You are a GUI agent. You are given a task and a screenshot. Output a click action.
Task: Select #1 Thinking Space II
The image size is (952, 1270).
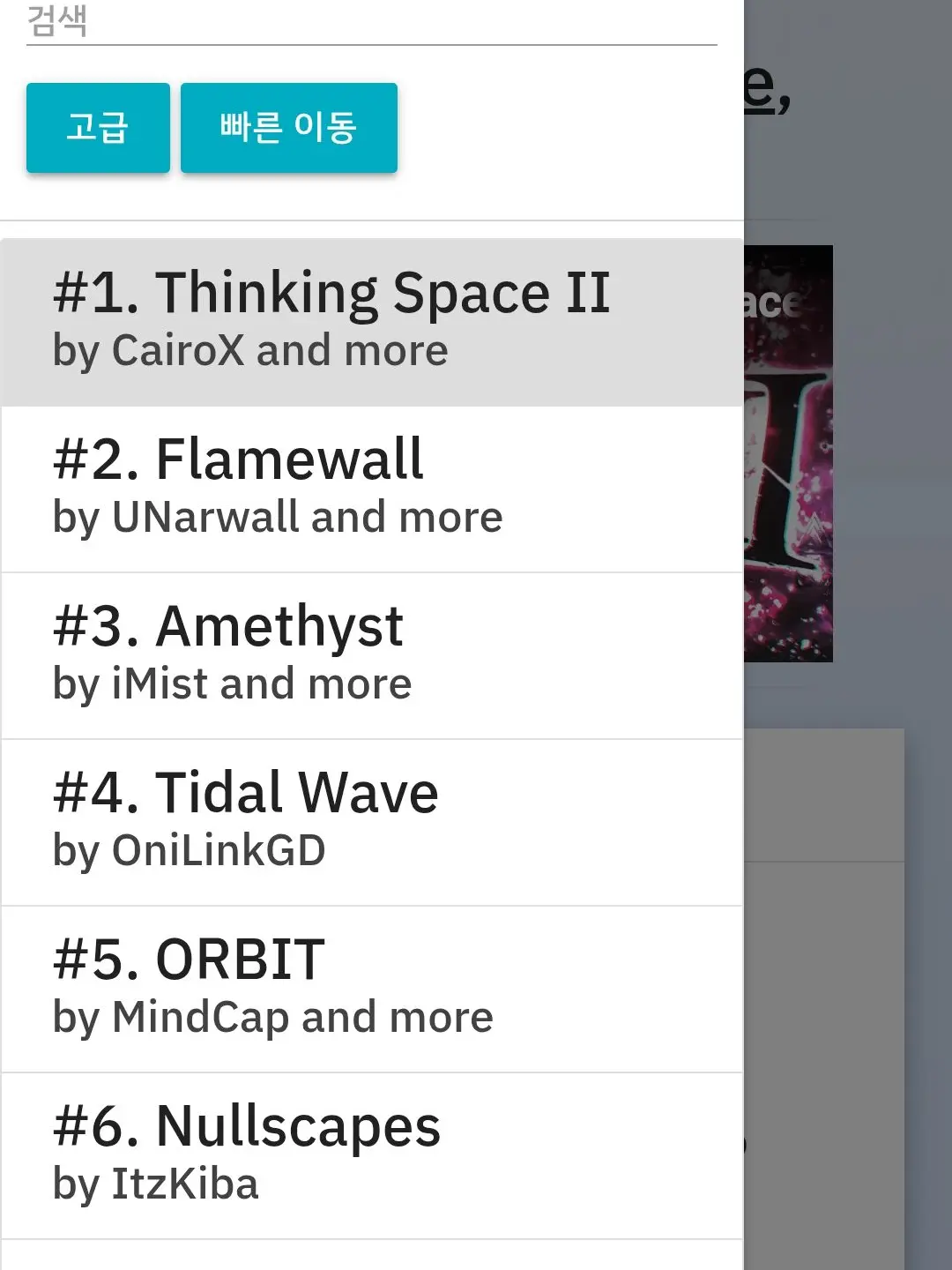coord(370,322)
